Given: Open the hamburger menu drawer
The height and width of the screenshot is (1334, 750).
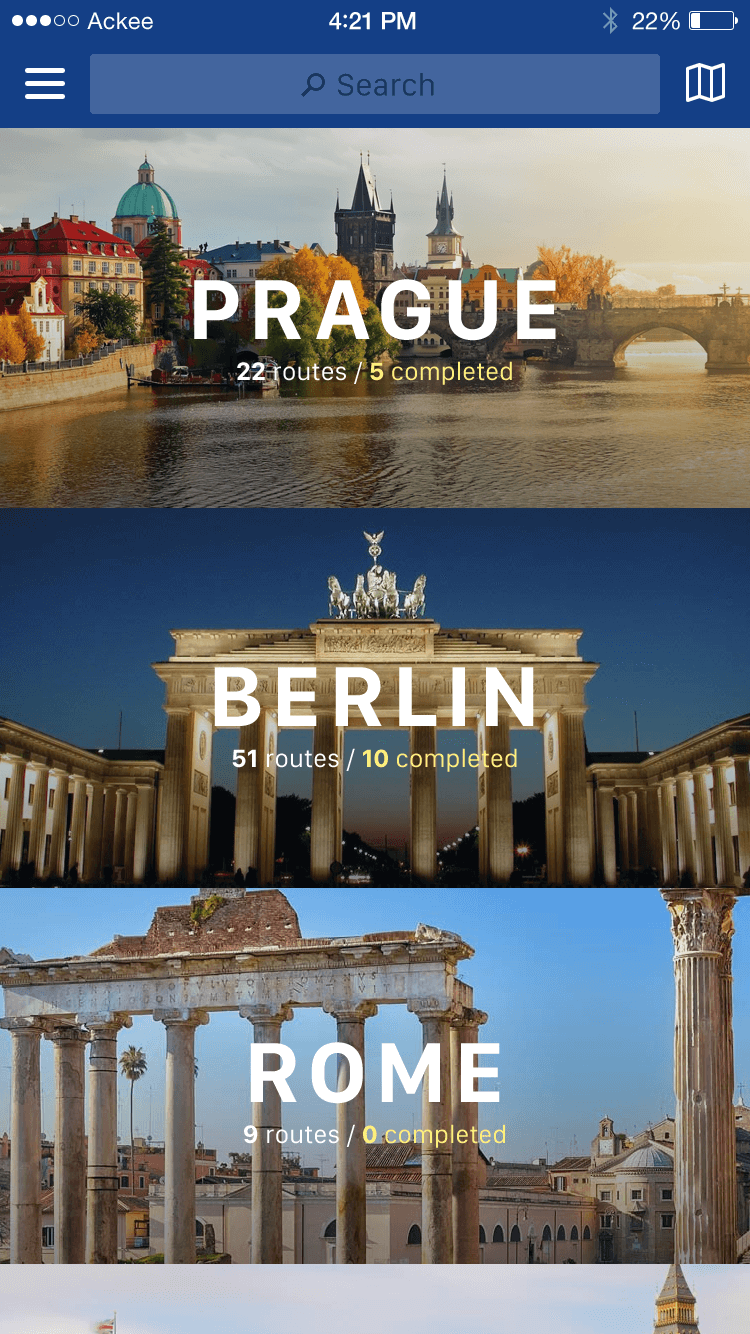Looking at the screenshot, I should [45, 84].
